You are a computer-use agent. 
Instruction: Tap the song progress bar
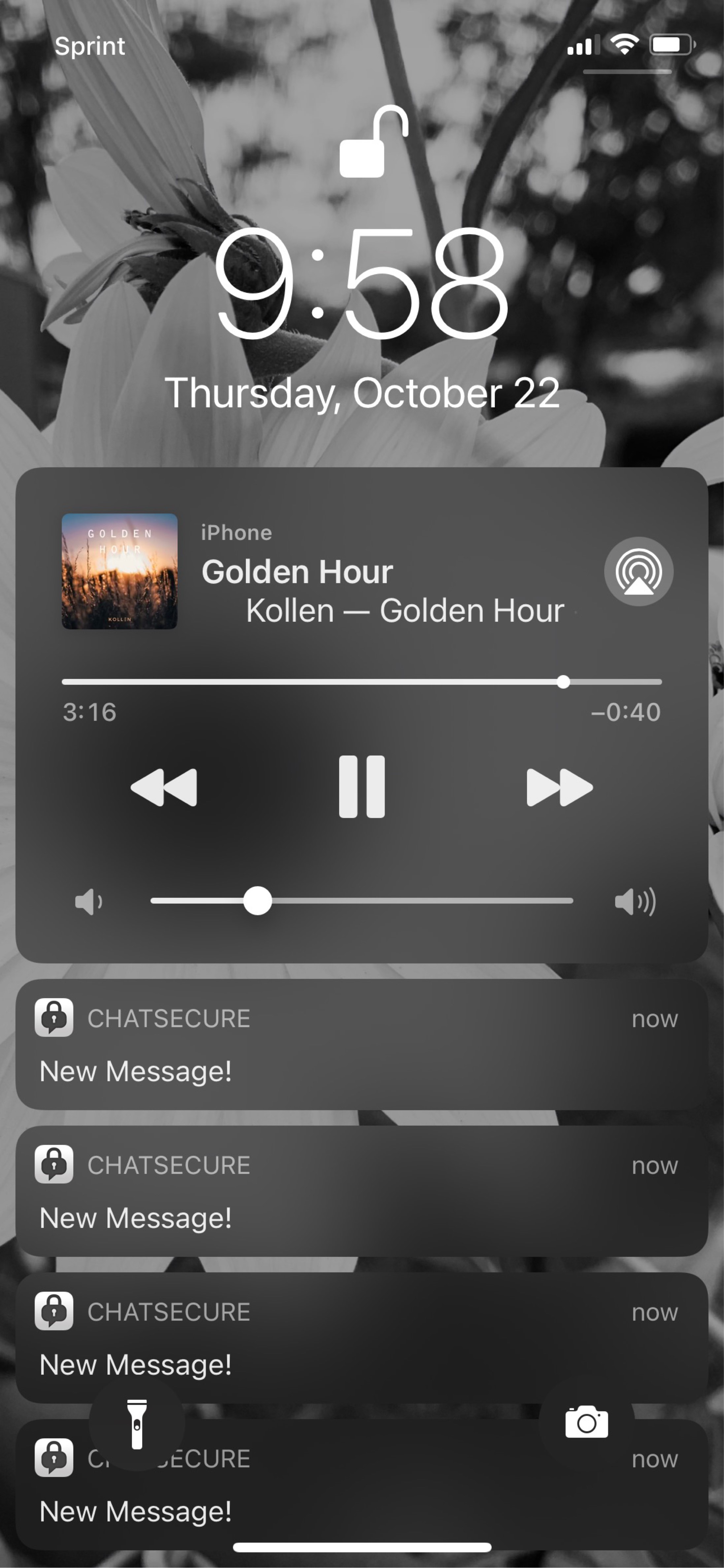tap(361, 682)
